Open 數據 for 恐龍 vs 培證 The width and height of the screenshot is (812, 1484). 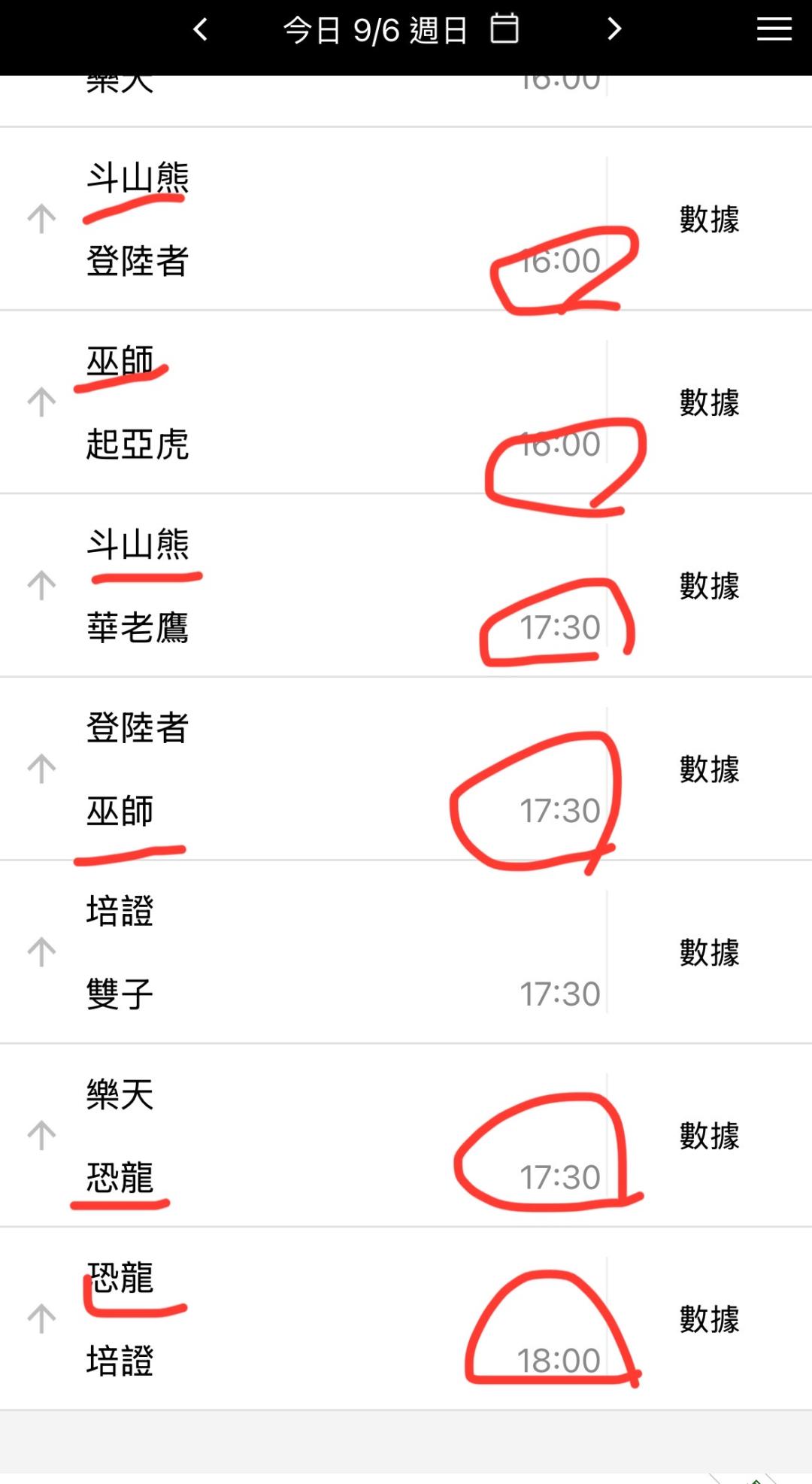tap(709, 1319)
